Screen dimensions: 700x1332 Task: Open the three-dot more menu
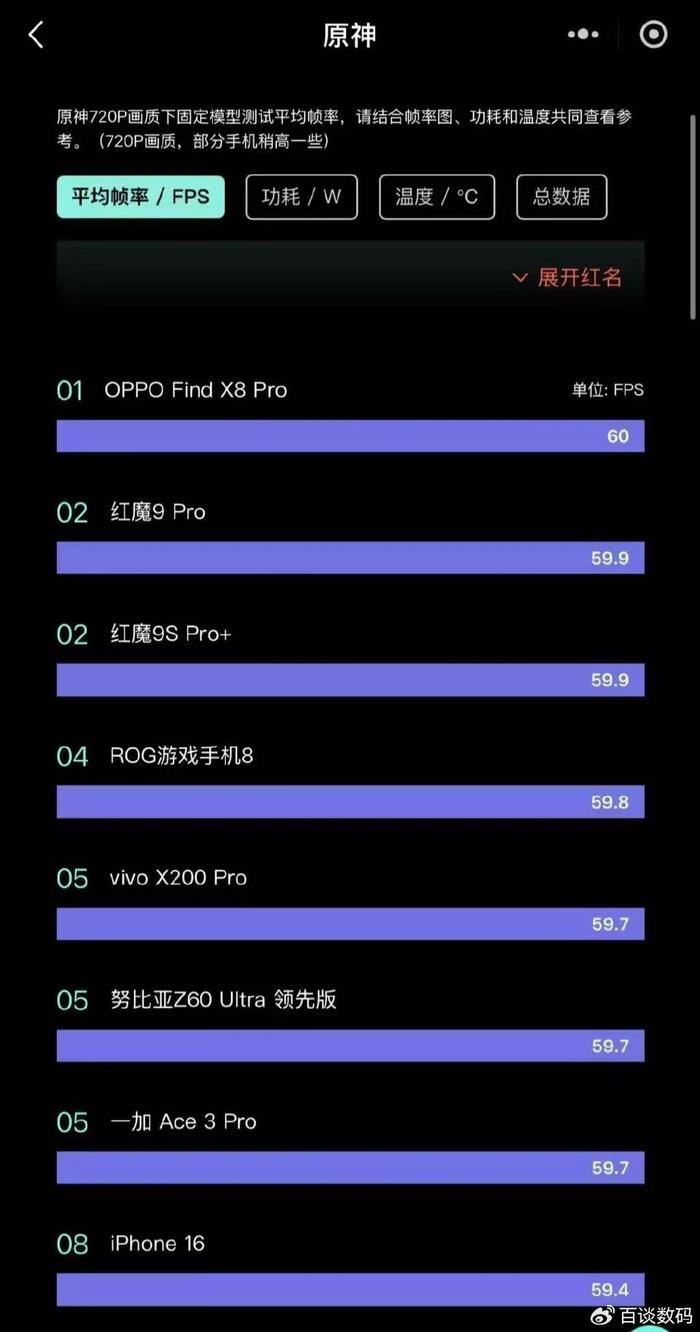pos(583,34)
